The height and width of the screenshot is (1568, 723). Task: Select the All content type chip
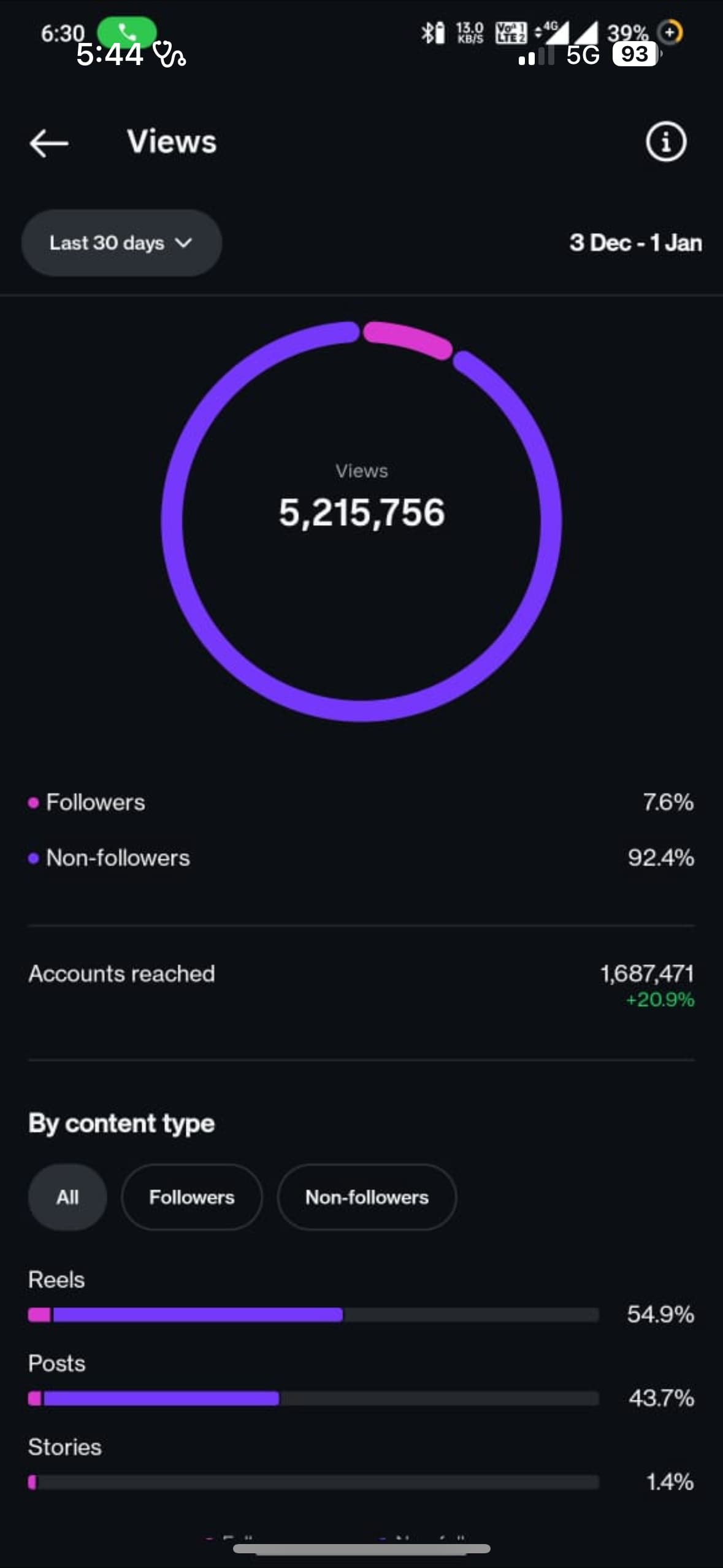coord(67,1197)
